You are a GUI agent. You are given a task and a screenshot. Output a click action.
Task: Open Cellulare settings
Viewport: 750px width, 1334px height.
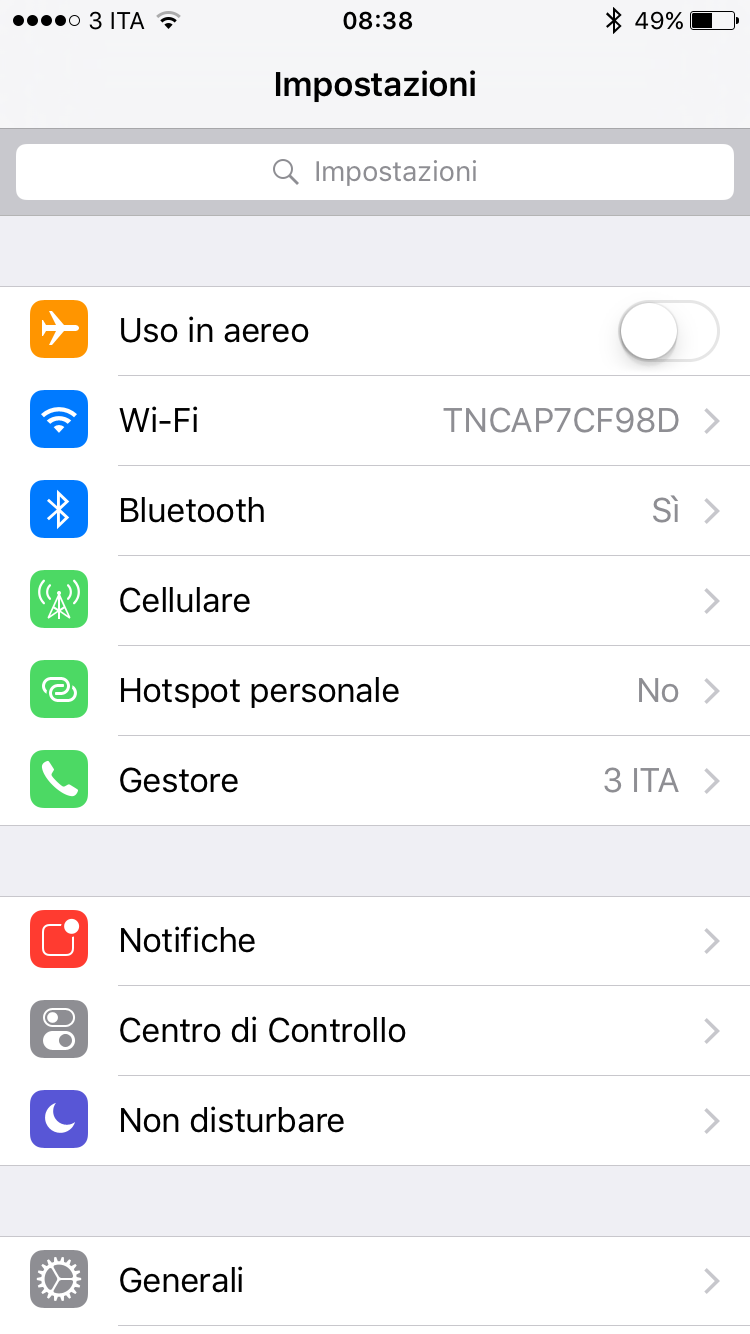(375, 601)
